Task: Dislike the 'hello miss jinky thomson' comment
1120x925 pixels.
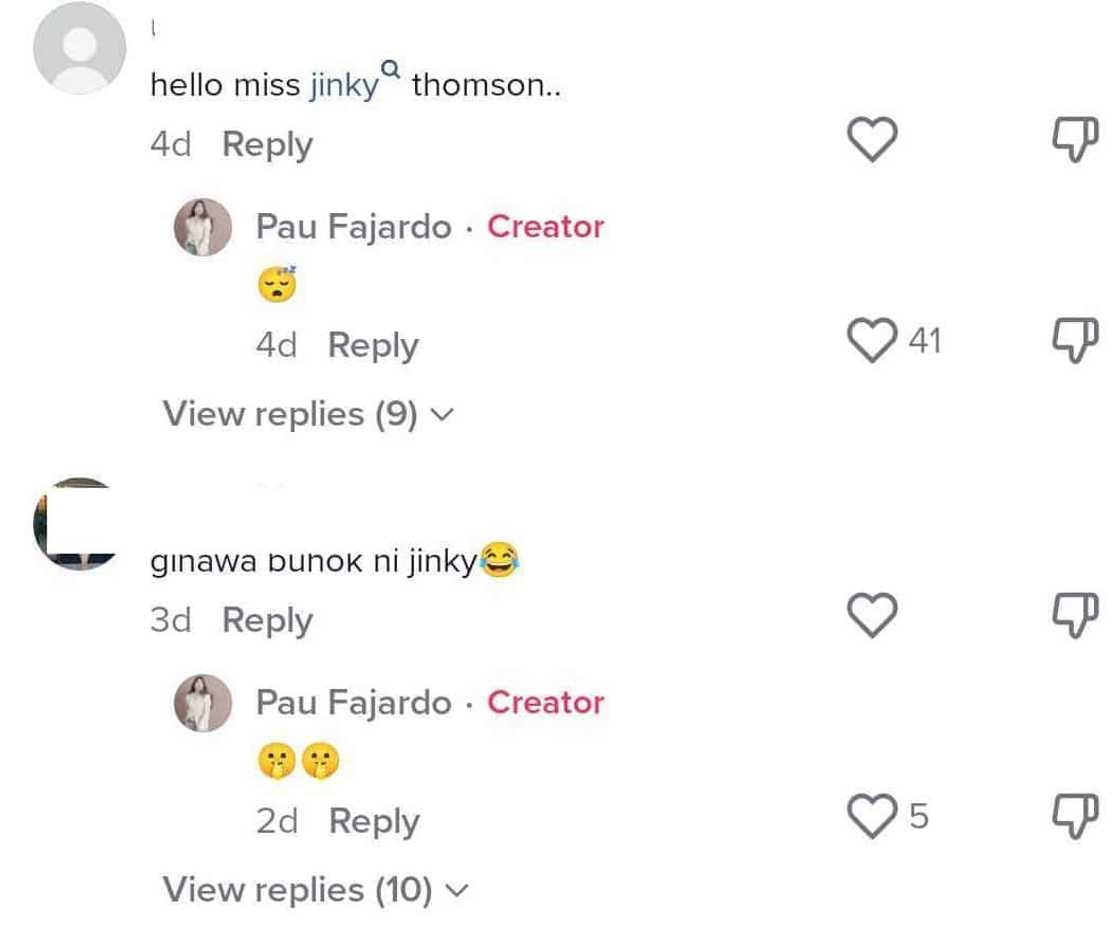Action: tap(1076, 141)
